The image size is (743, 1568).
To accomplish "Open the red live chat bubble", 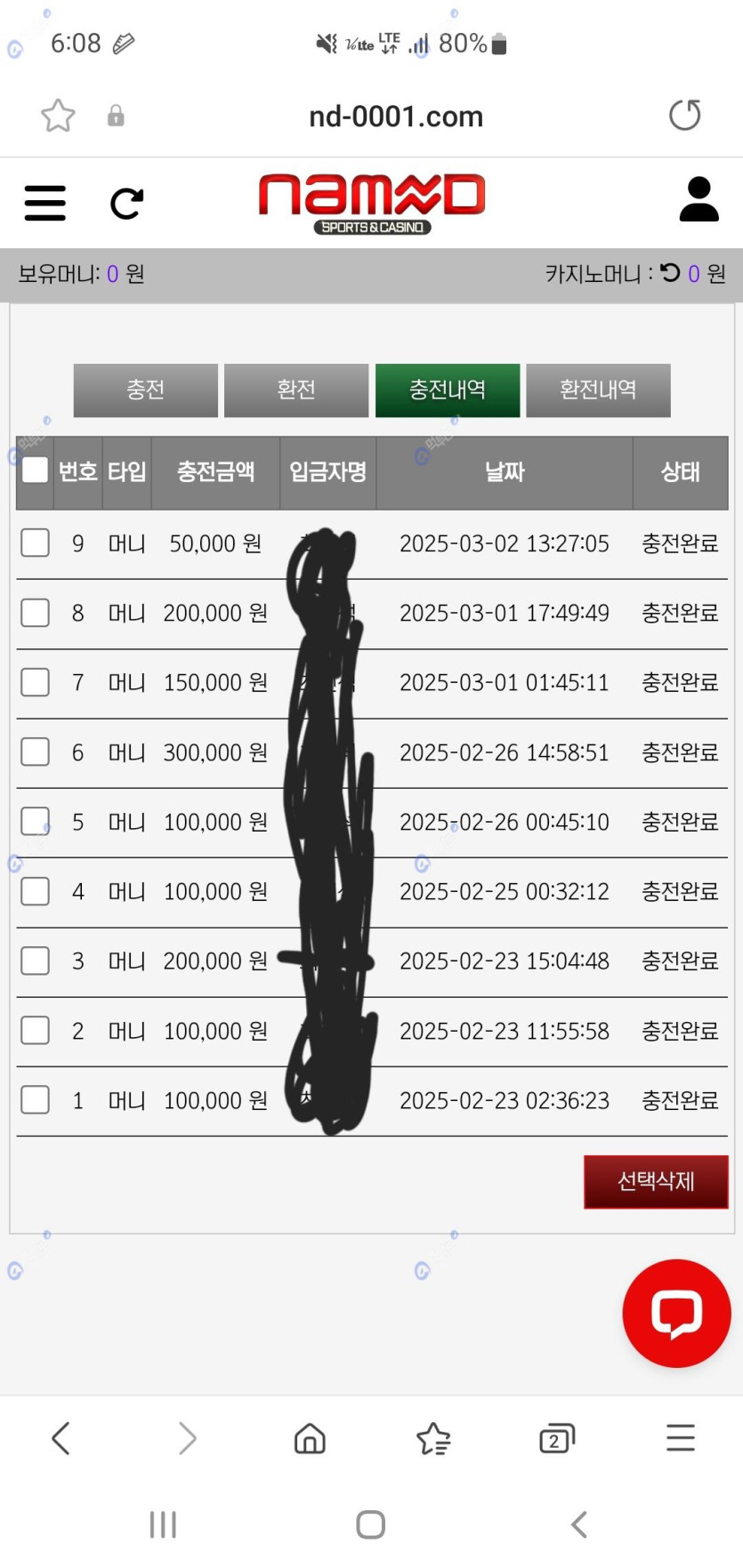I will pos(676,1313).
